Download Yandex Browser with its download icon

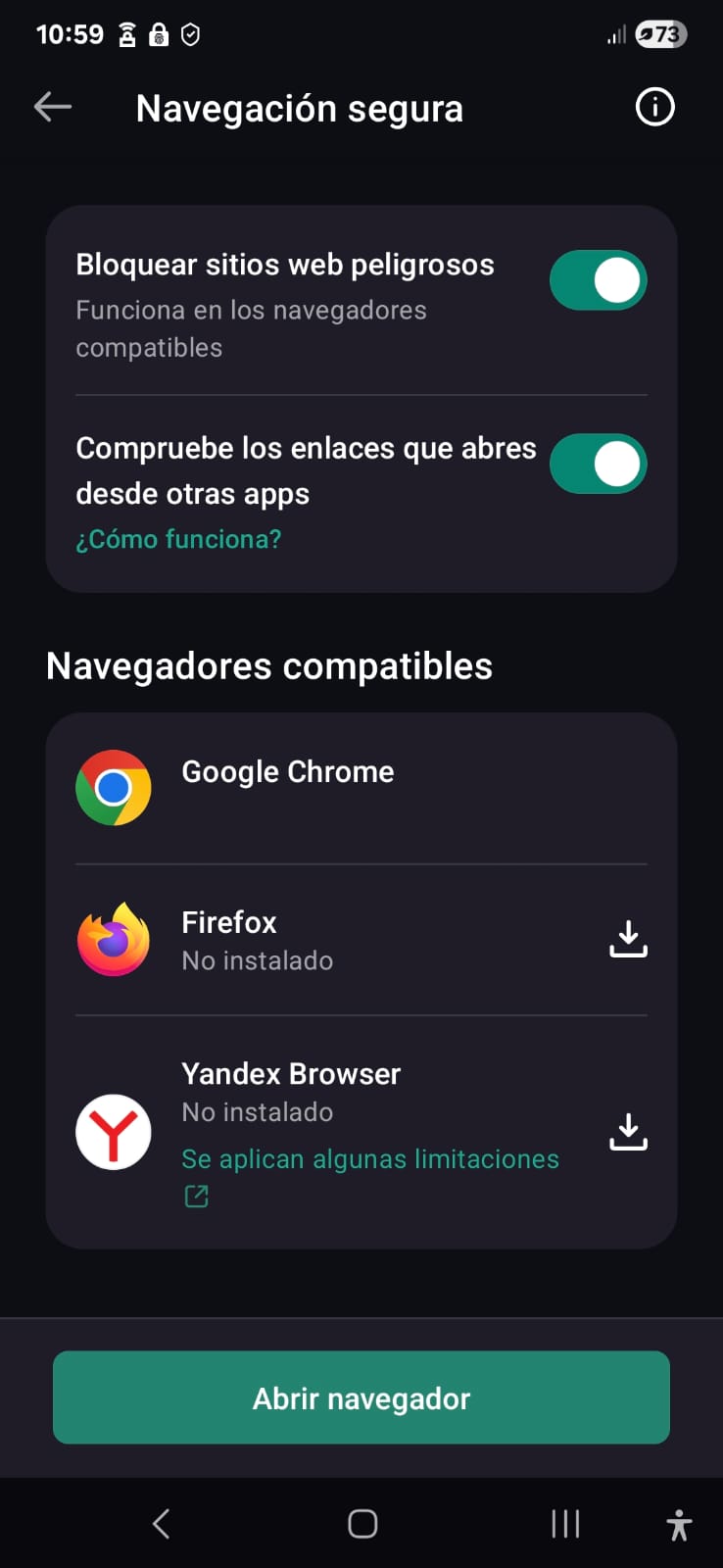[628, 1131]
